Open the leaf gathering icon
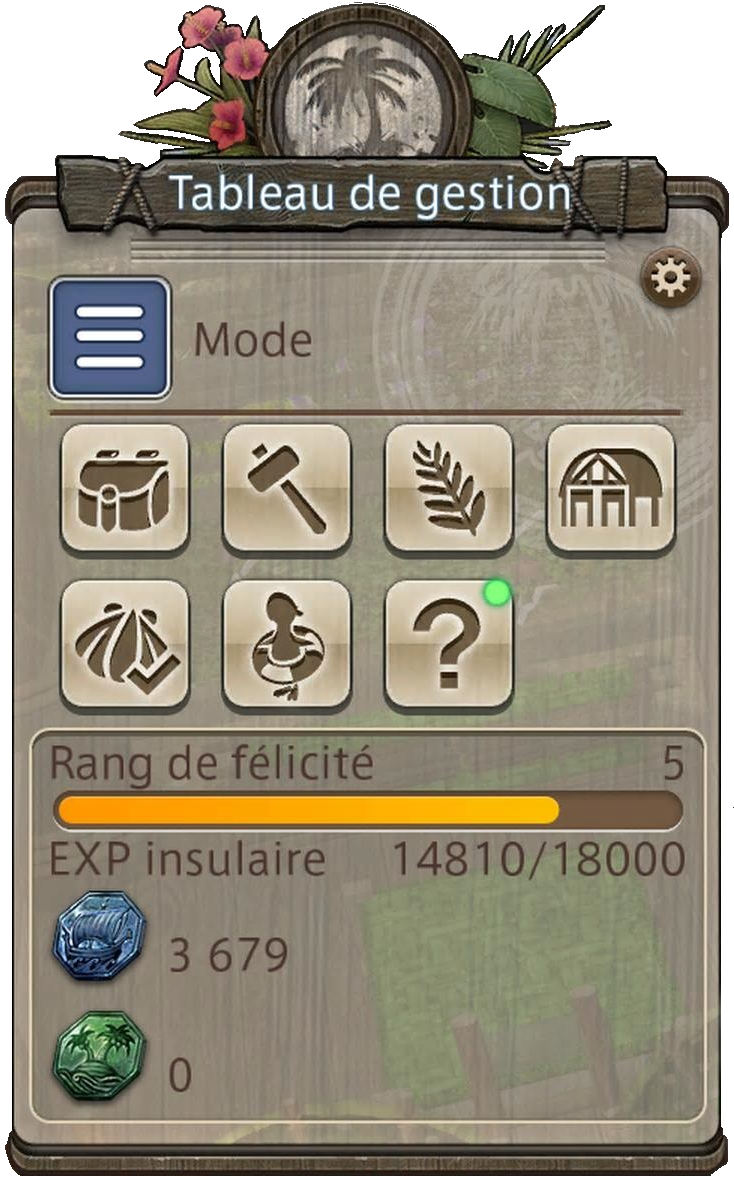The height and width of the screenshot is (1180, 734). (x=449, y=488)
